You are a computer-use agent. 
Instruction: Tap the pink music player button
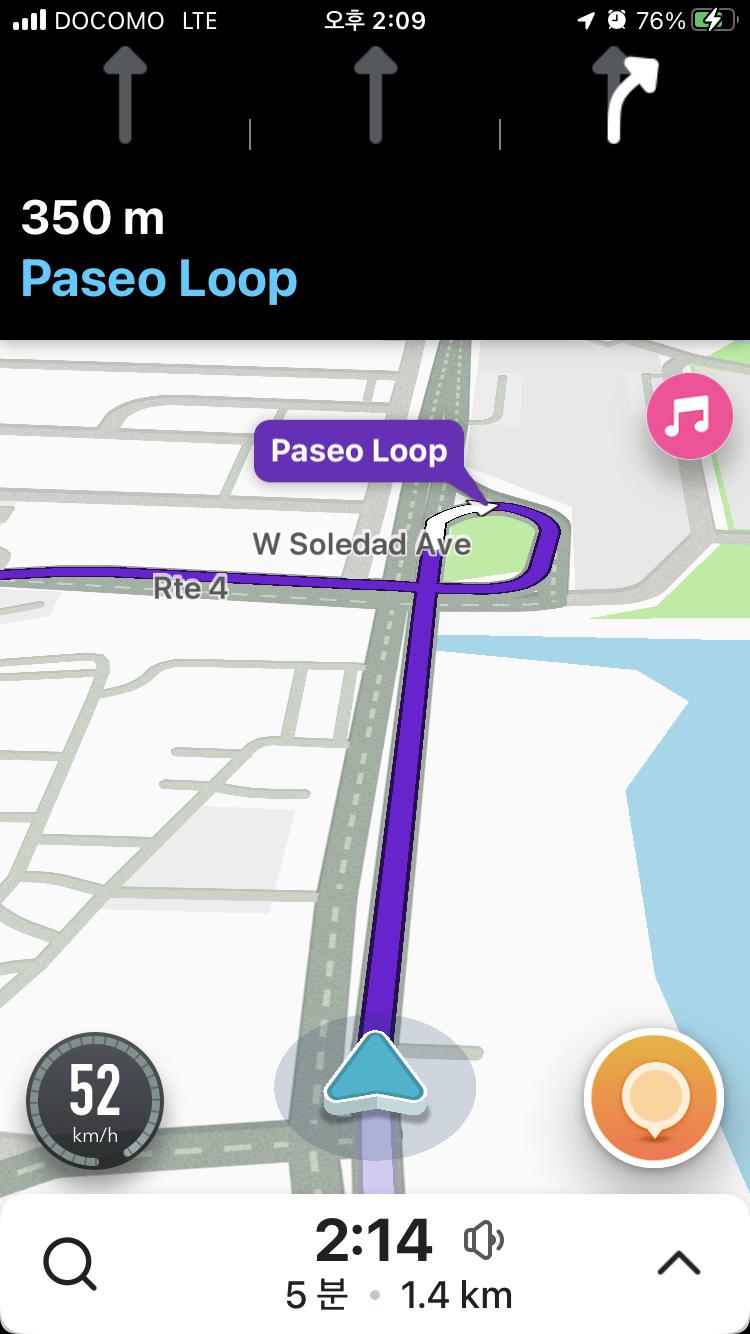(690, 416)
